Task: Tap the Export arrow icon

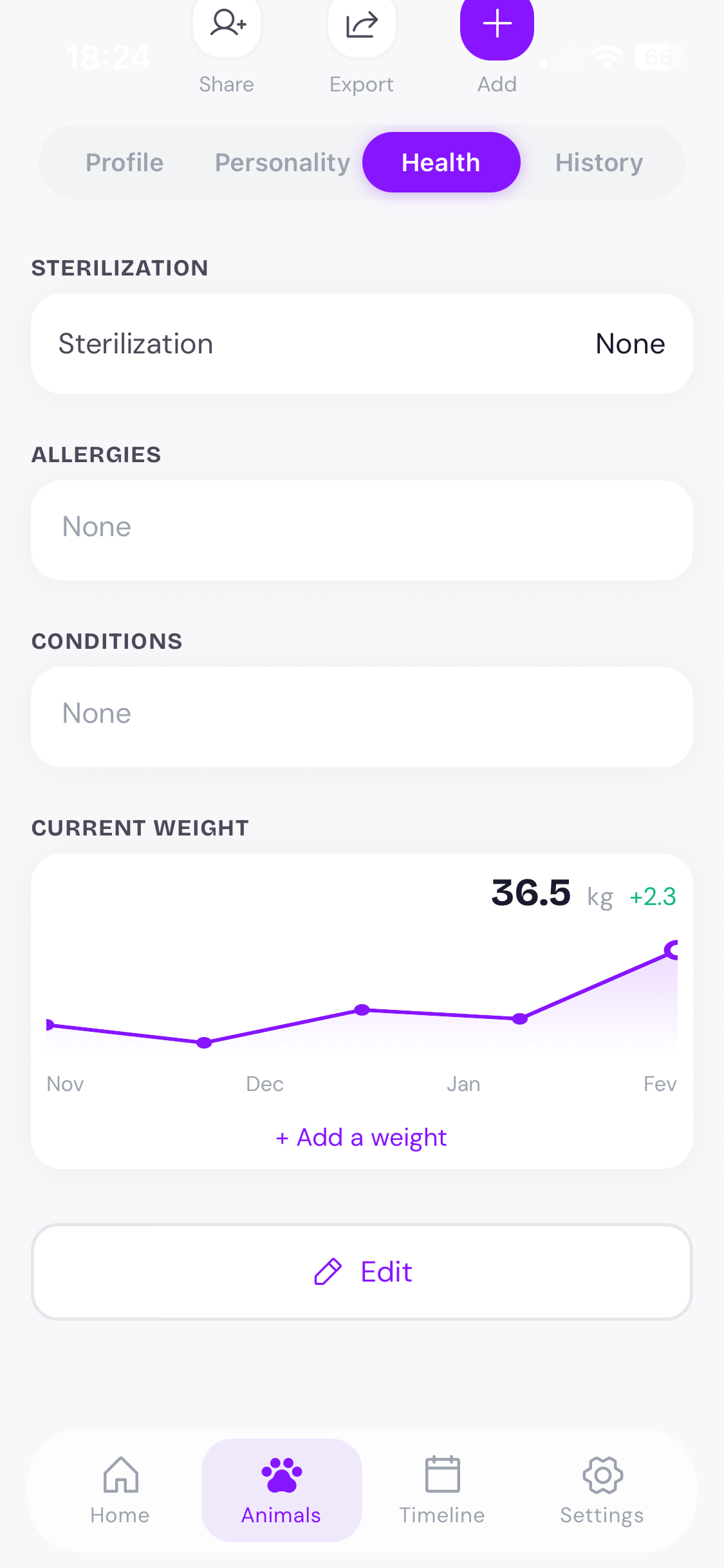Action: 362,26
